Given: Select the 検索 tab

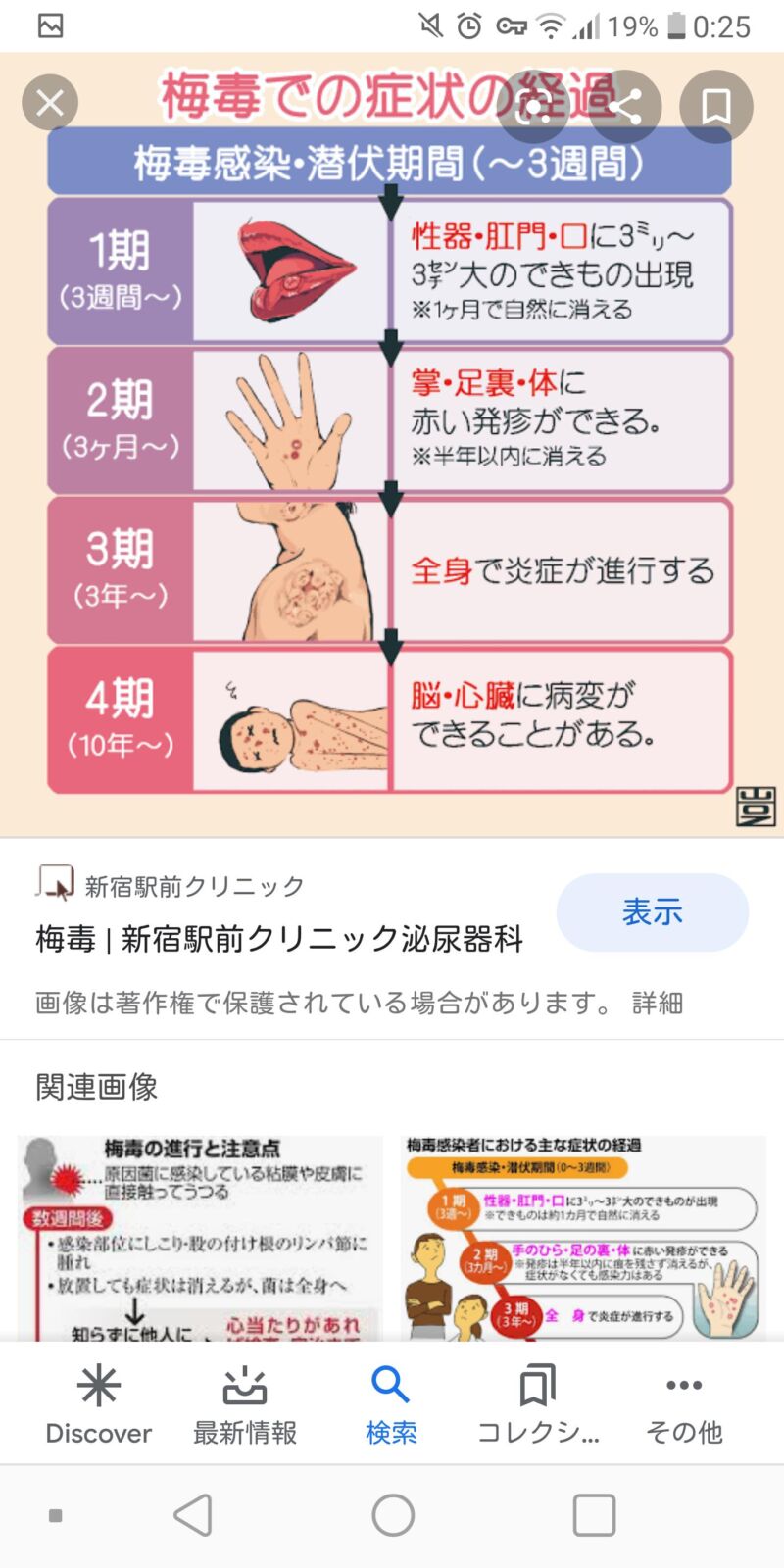Looking at the screenshot, I should 391,1403.
